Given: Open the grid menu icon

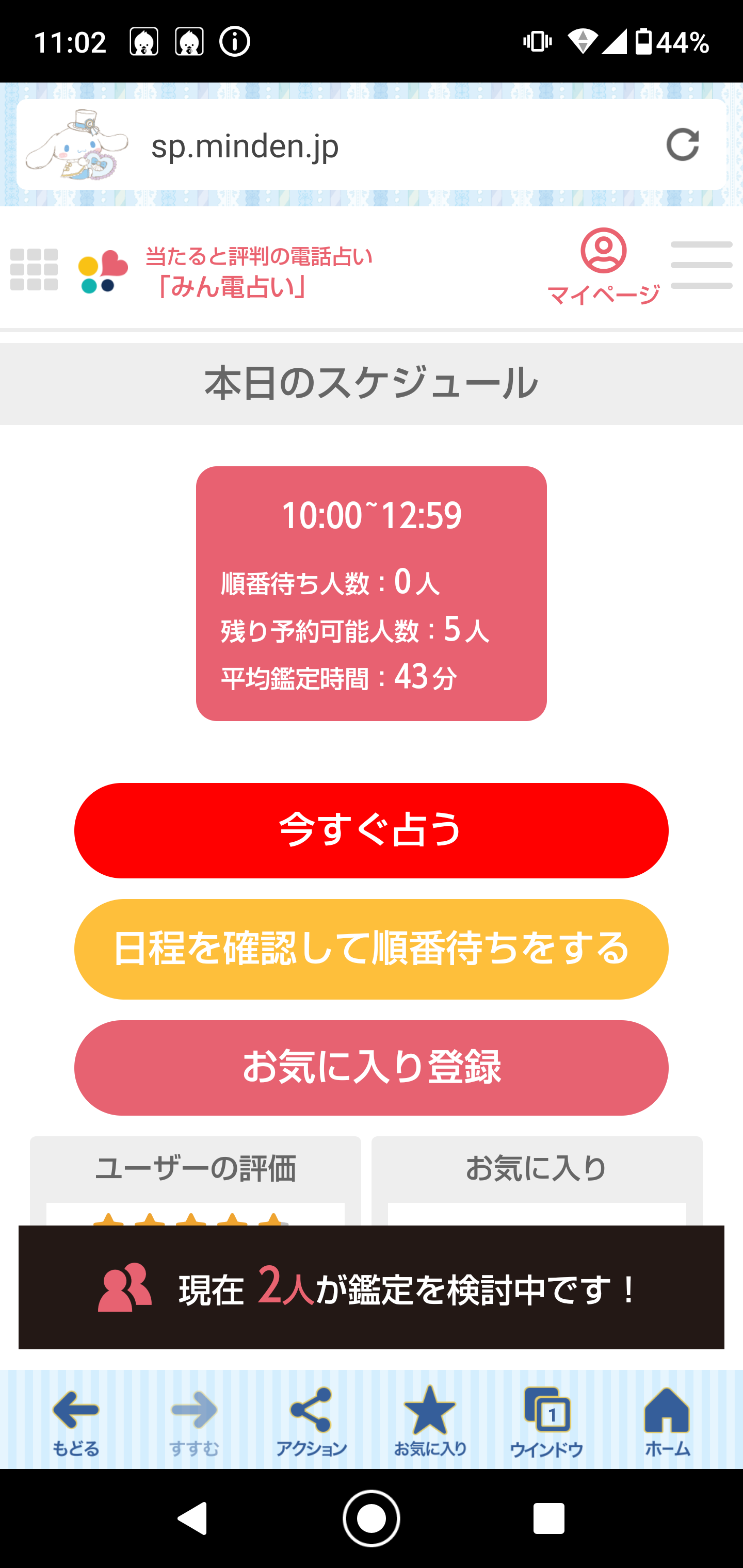Looking at the screenshot, I should pyautogui.click(x=34, y=270).
